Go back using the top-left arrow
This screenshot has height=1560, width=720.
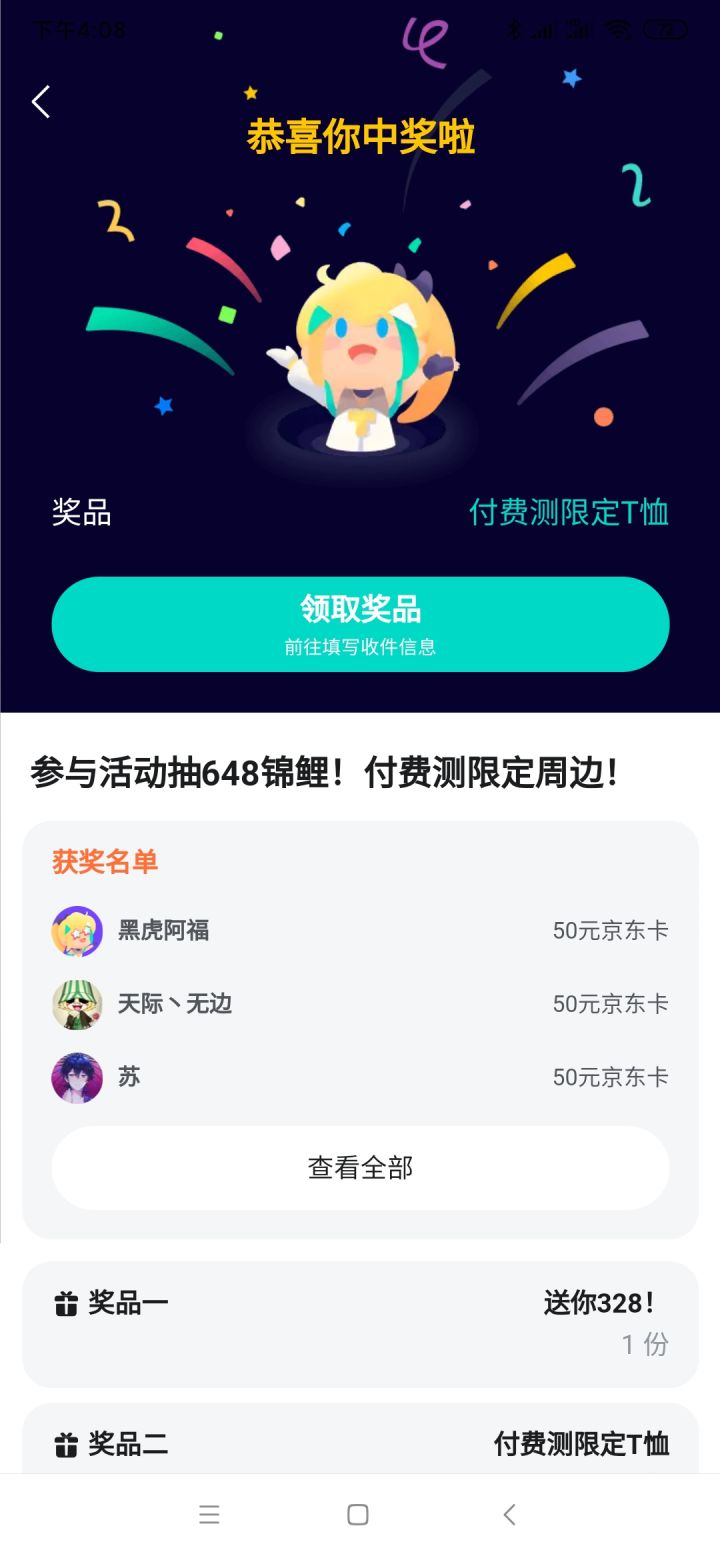(41, 102)
